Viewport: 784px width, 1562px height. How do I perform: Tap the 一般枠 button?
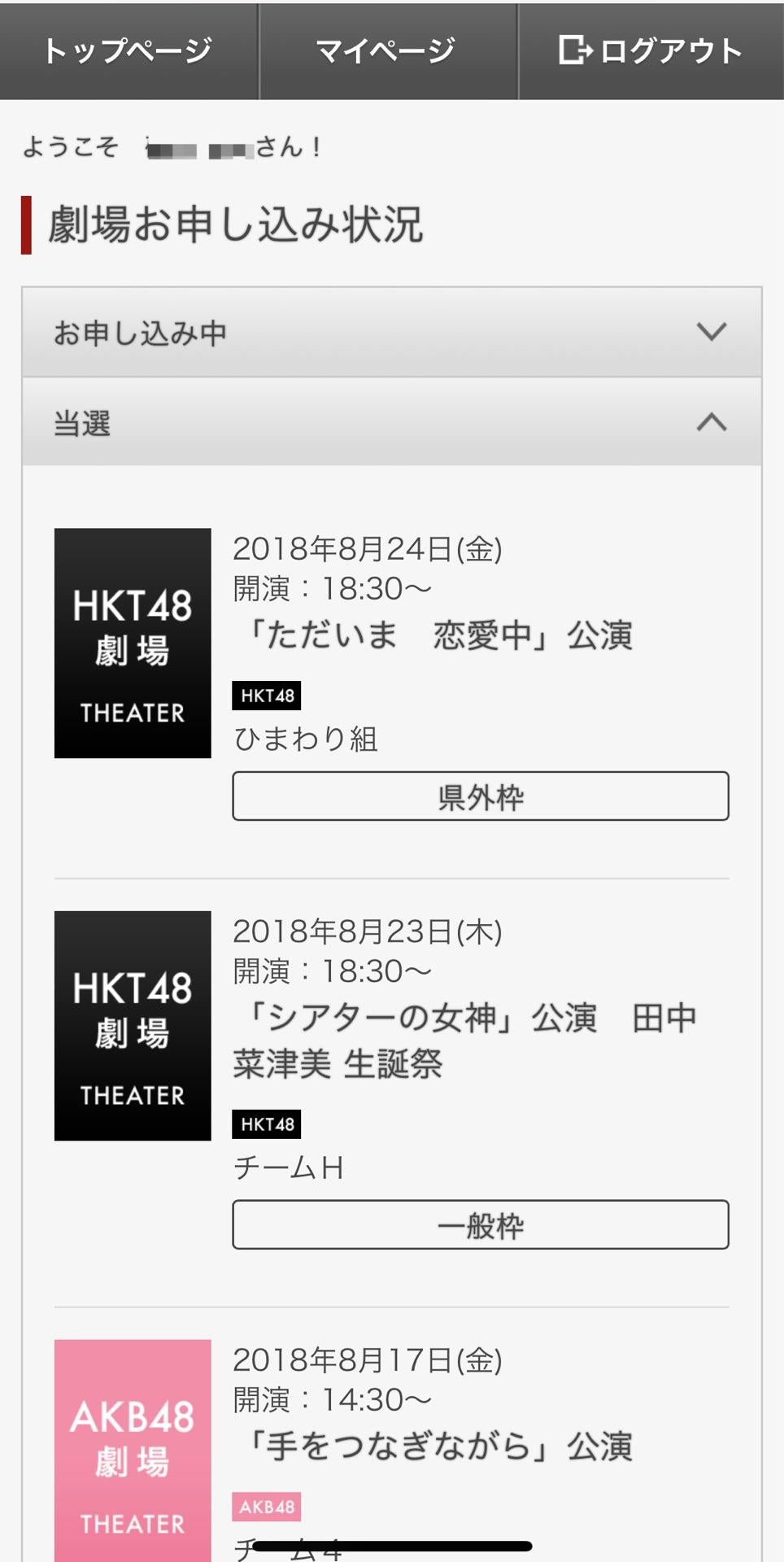point(481,1224)
